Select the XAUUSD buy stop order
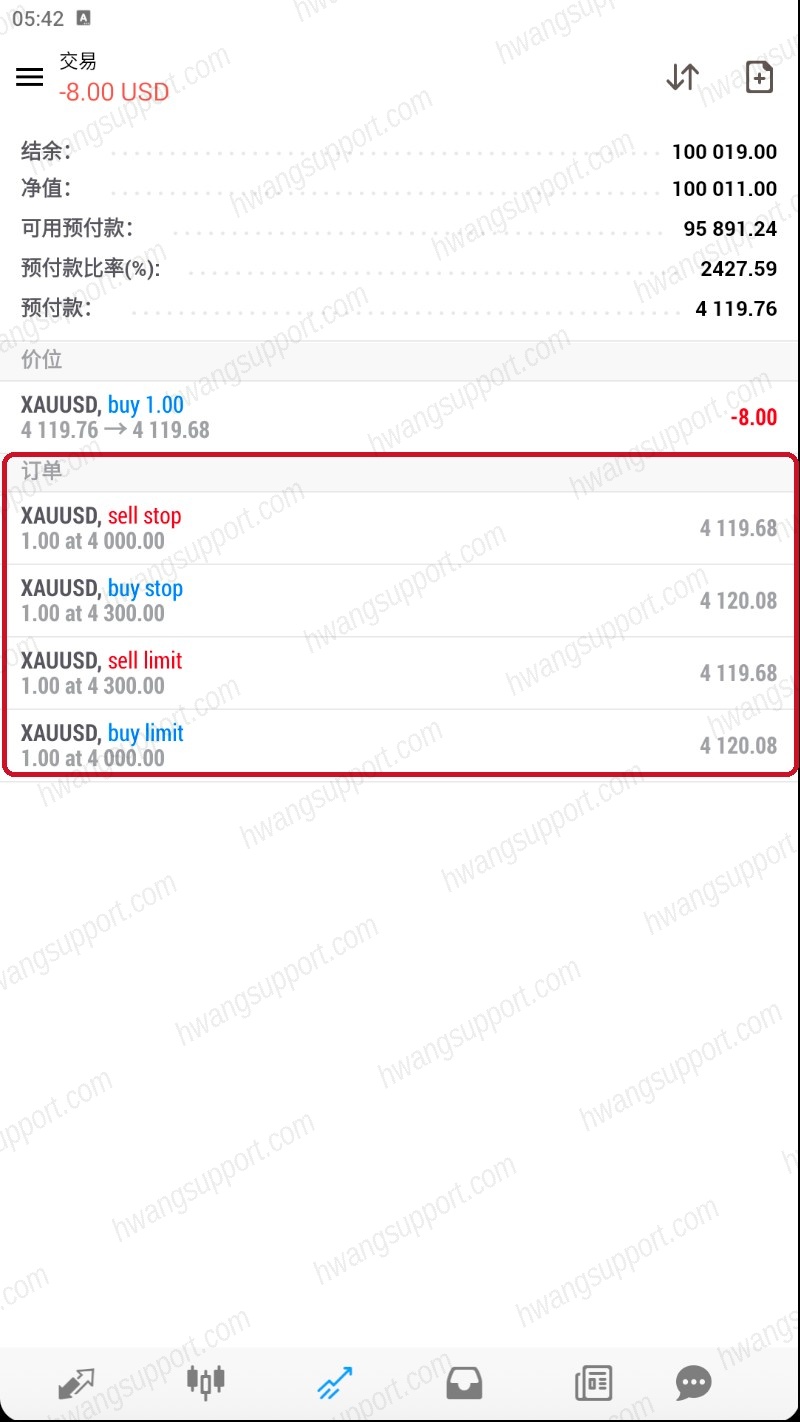Image resolution: width=800 pixels, height=1422 pixels. 400,600
